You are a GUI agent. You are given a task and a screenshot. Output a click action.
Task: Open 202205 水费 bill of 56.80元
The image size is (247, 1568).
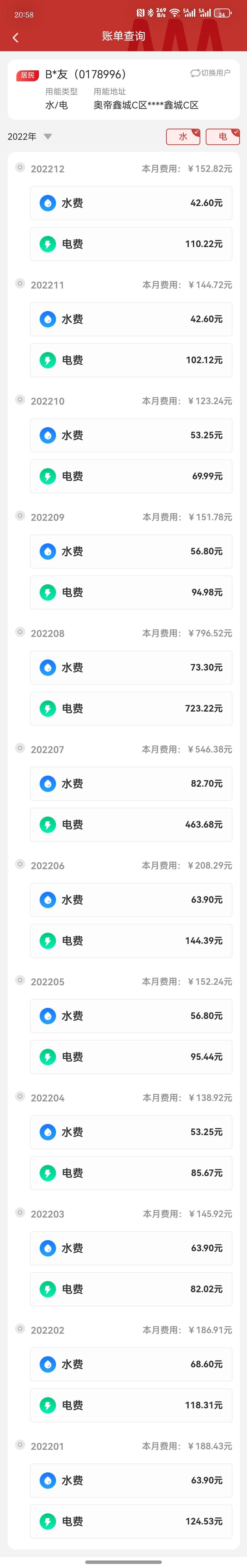coord(131,1016)
